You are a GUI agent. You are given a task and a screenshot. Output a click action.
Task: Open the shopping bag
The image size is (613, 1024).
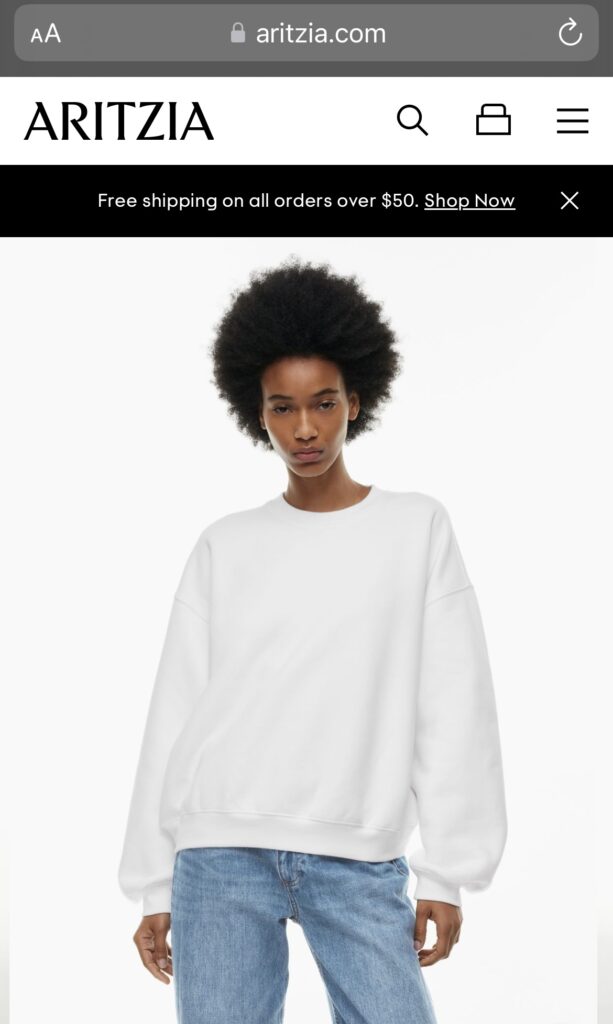pos(493,121)
